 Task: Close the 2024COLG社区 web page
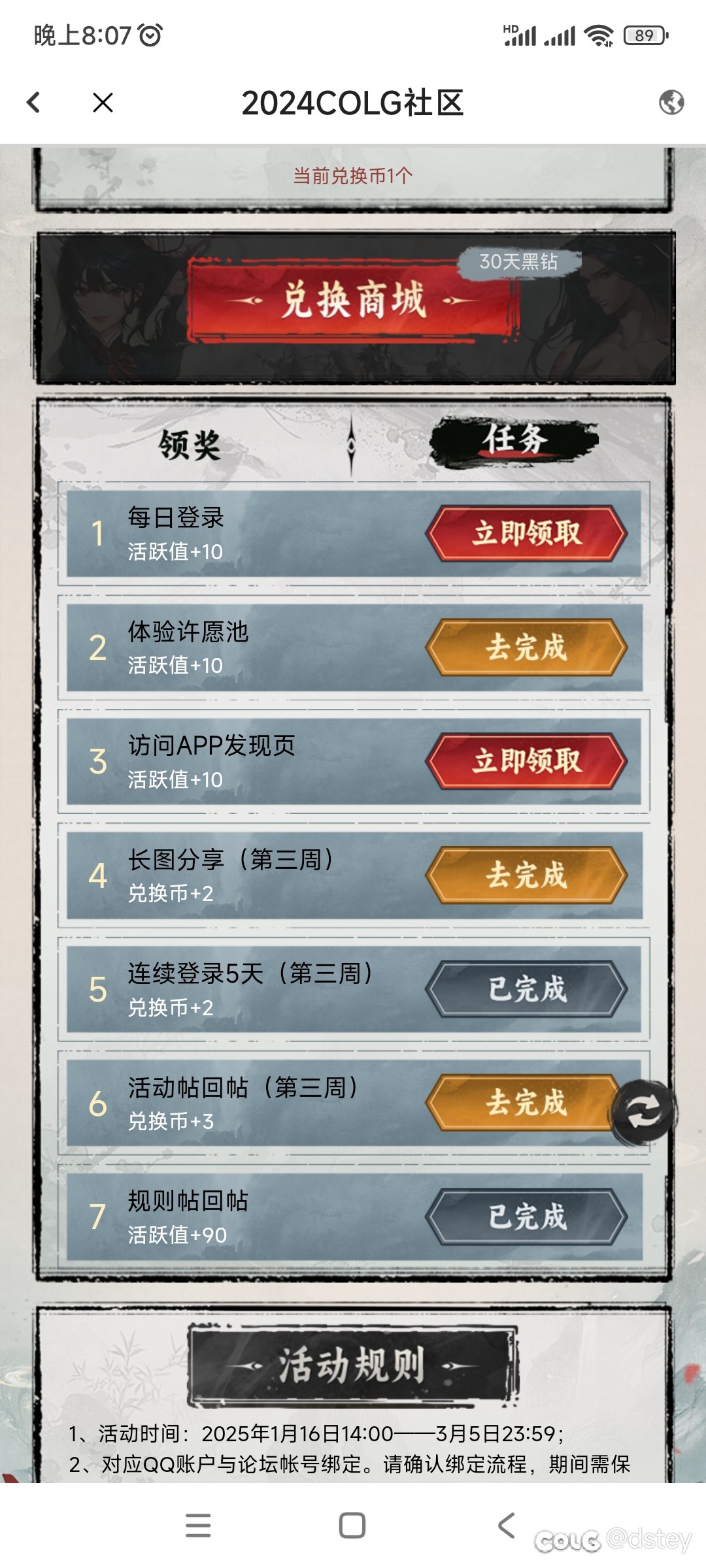tap(103, 103)
